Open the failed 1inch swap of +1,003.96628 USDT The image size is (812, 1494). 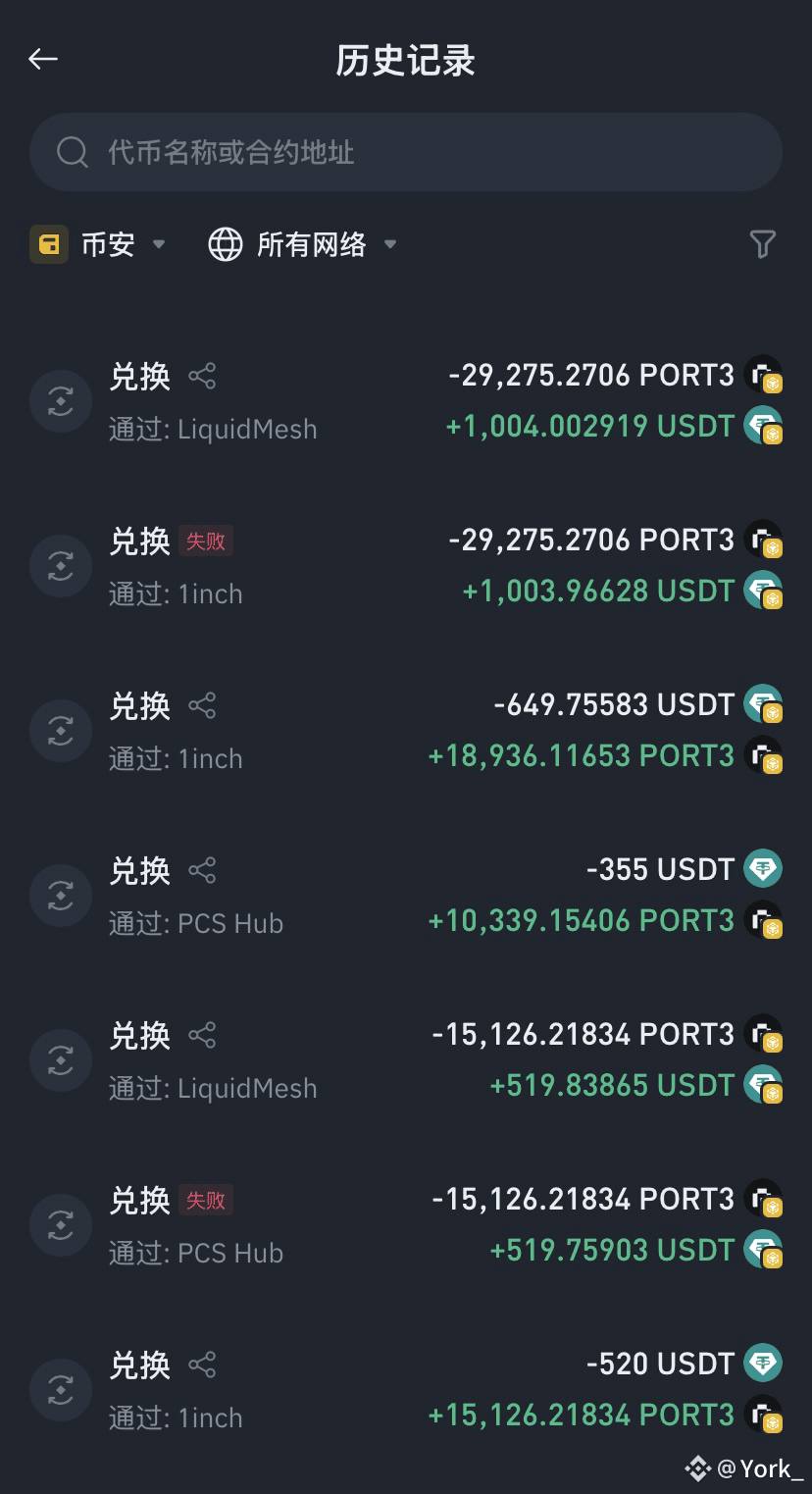(406, 566)
